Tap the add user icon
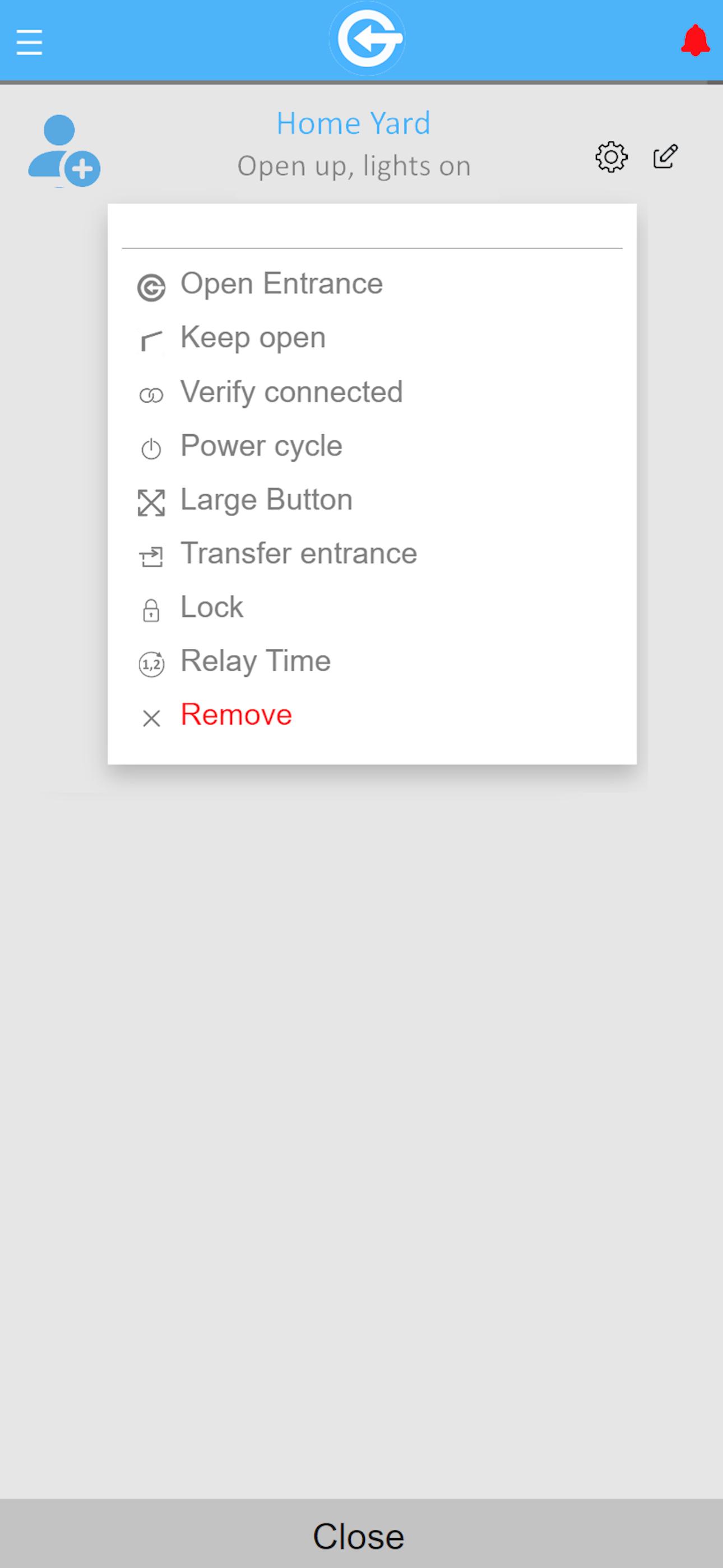 click(x=64, y=150)
